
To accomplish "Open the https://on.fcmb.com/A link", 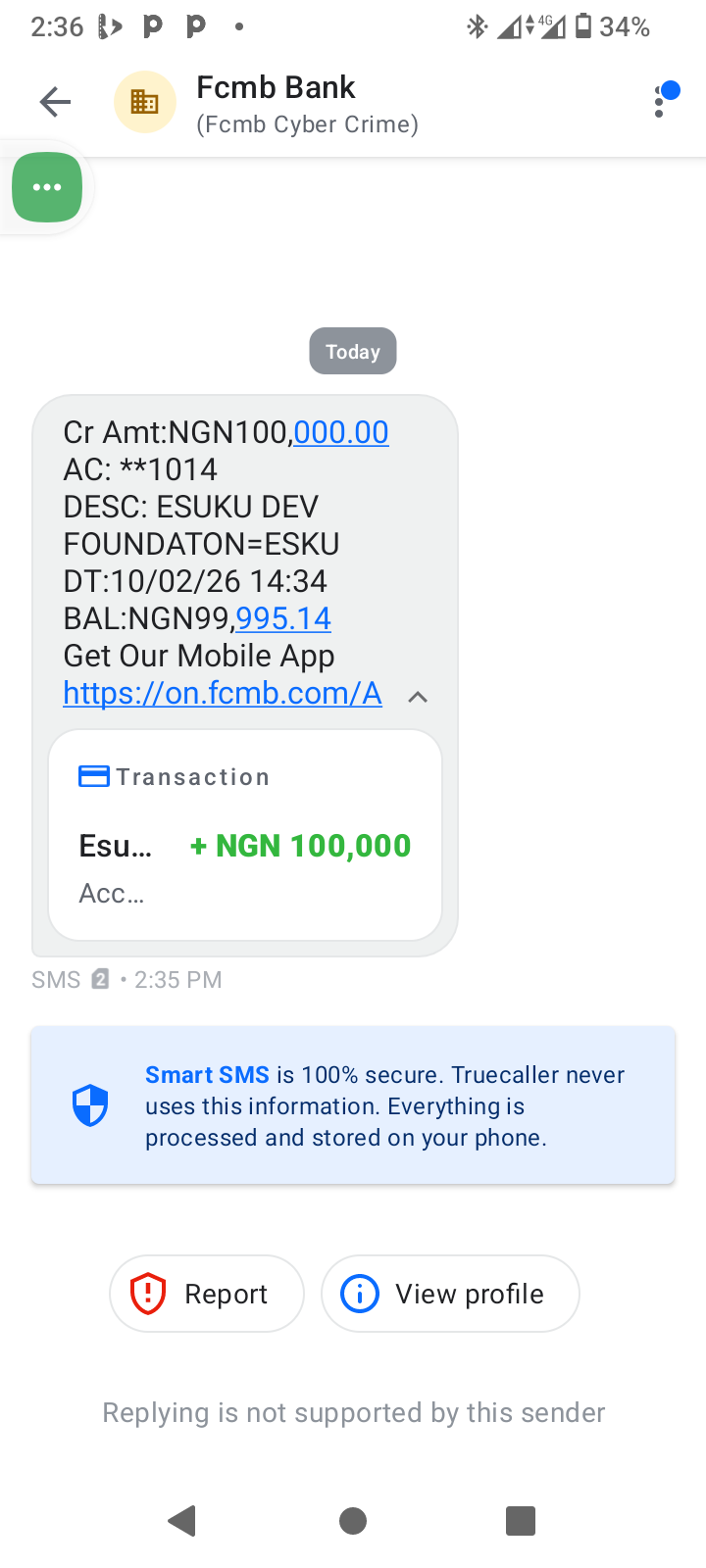I will [223, 694].
